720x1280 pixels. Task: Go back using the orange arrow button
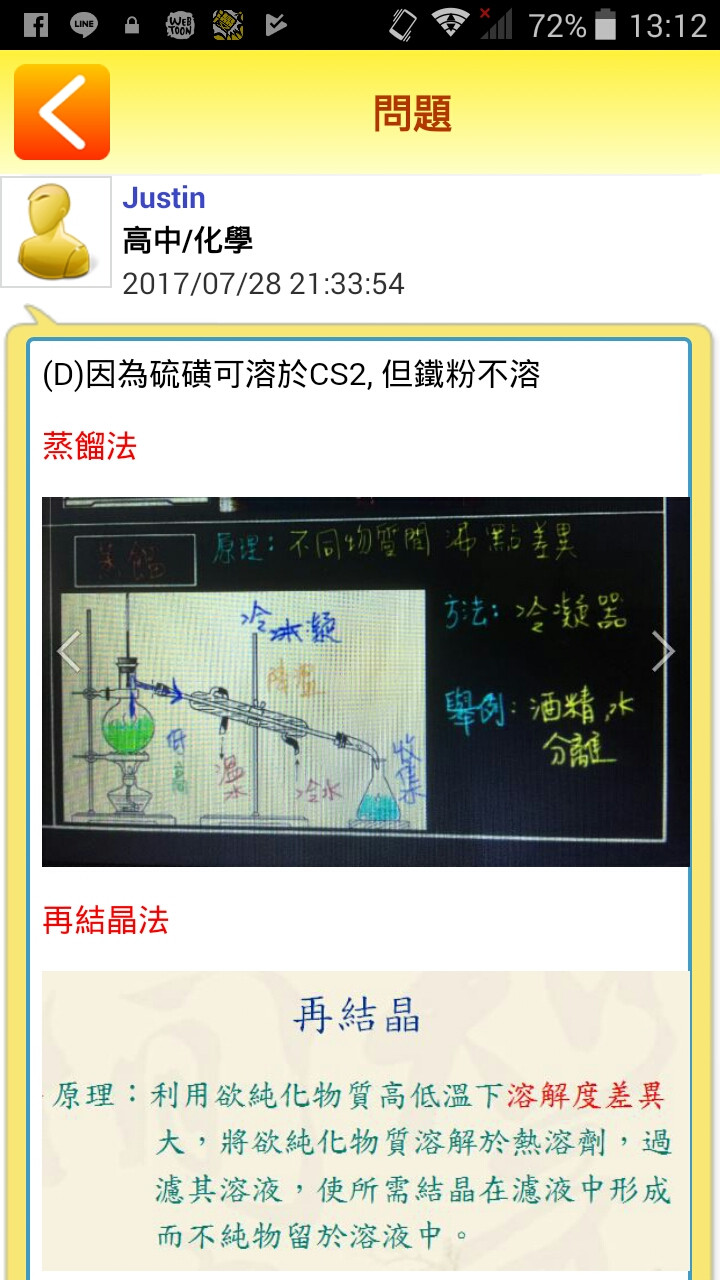(x=62, y=112)
